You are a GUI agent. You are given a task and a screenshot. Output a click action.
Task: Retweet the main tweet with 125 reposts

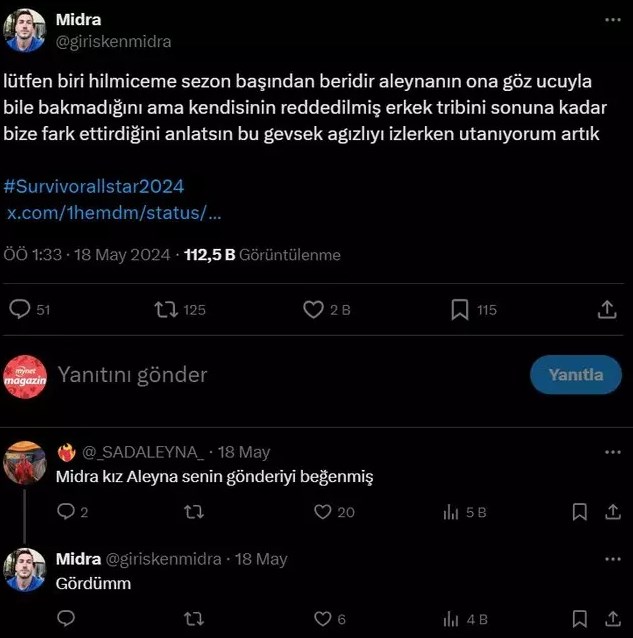coord(166,310)
